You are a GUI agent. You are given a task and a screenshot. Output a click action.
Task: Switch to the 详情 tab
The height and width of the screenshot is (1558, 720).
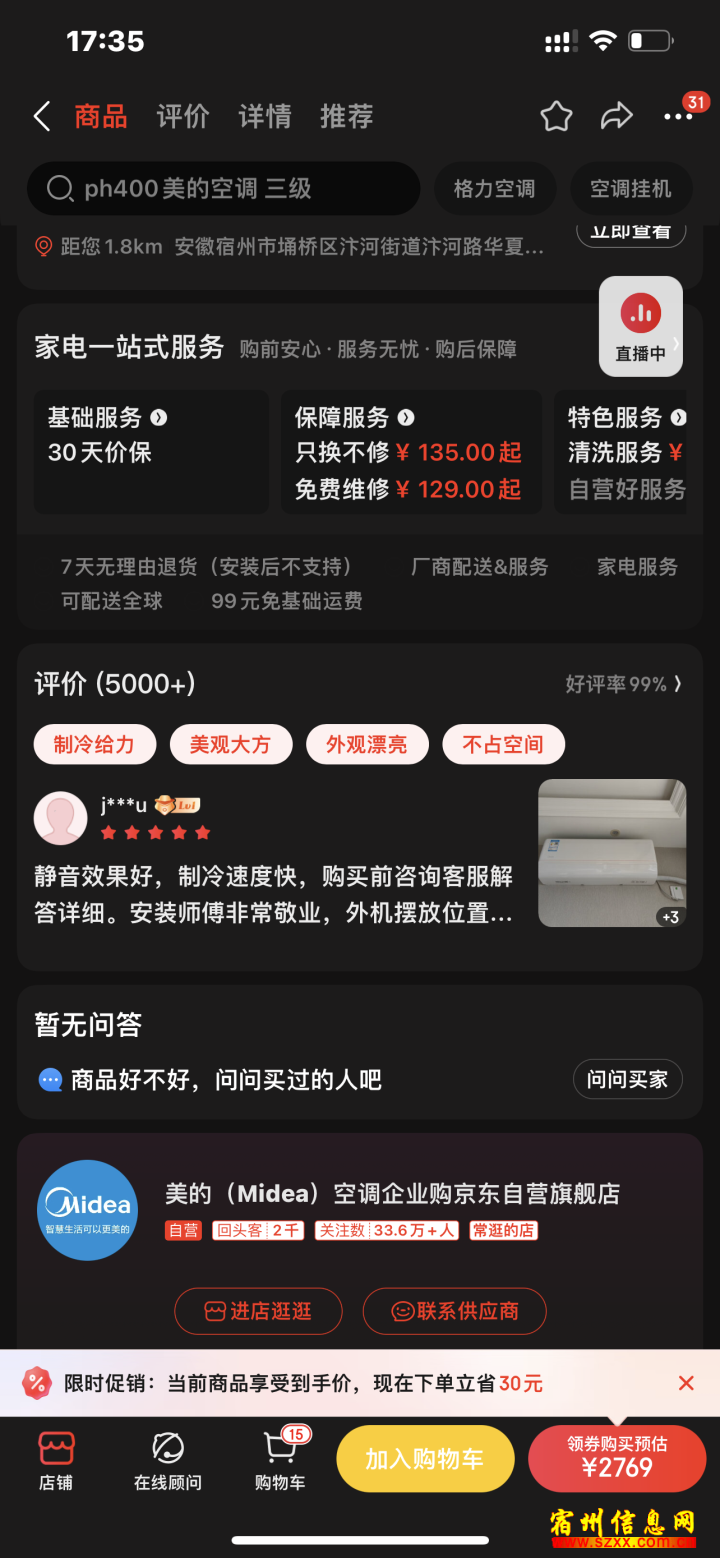265,117
